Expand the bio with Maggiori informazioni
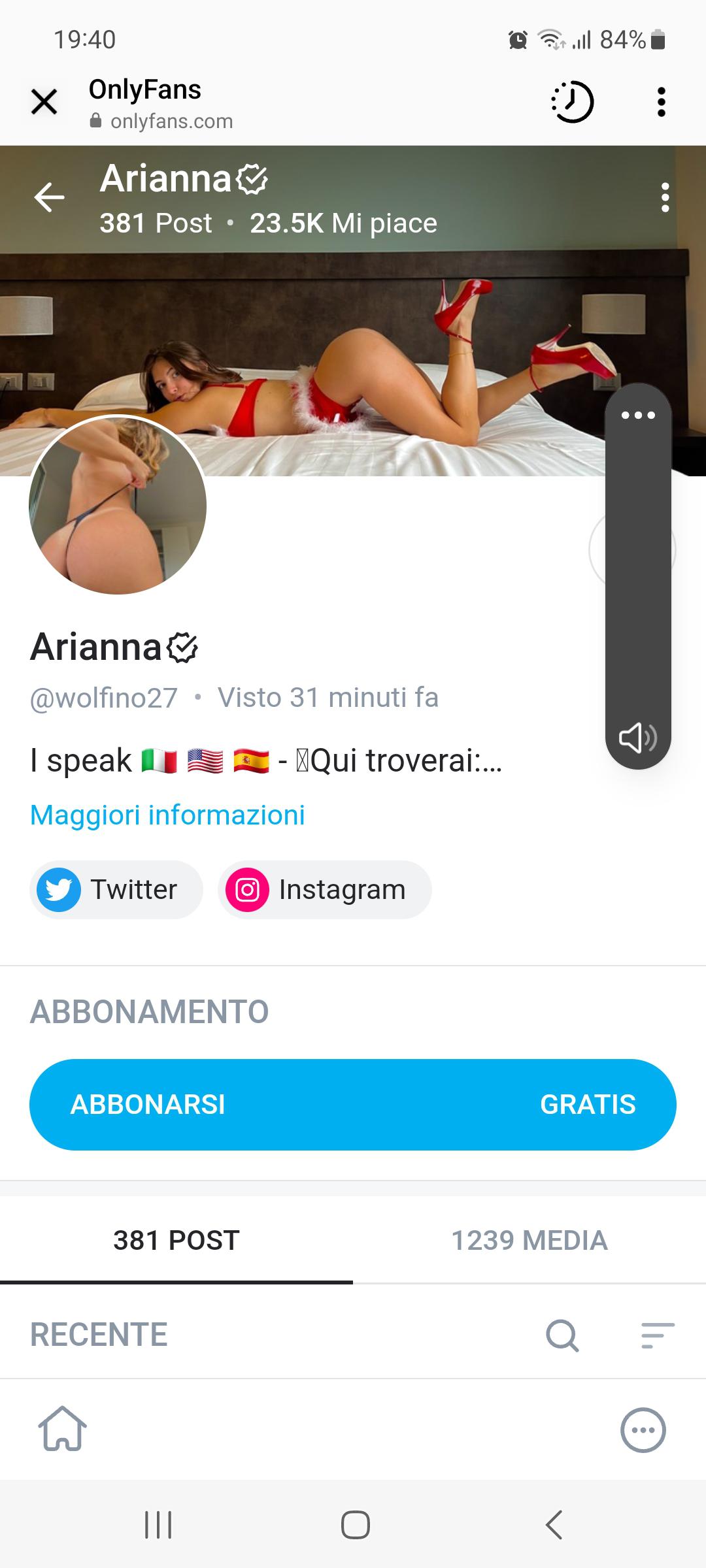 click(x=167, y=814)
